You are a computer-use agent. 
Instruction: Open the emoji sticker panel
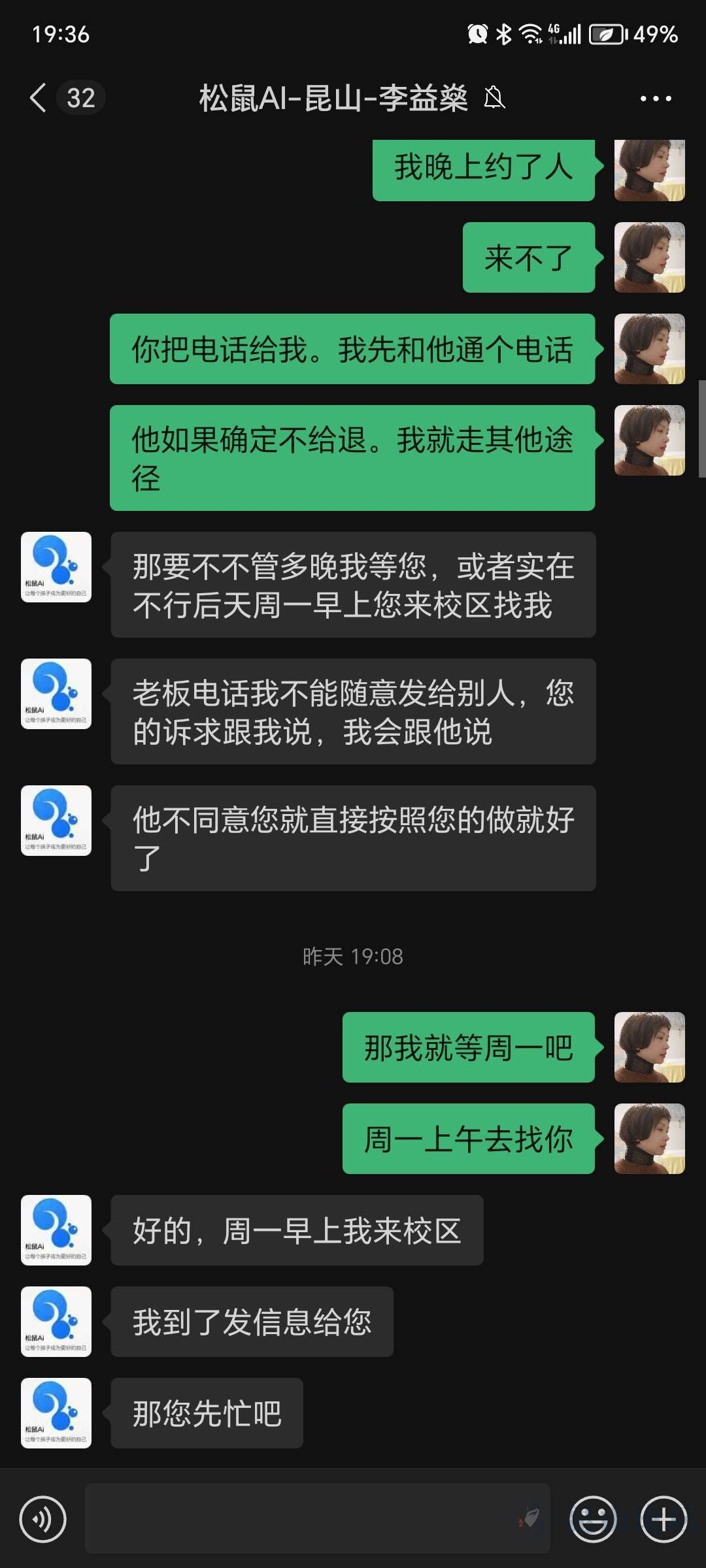pos(593,1519)
